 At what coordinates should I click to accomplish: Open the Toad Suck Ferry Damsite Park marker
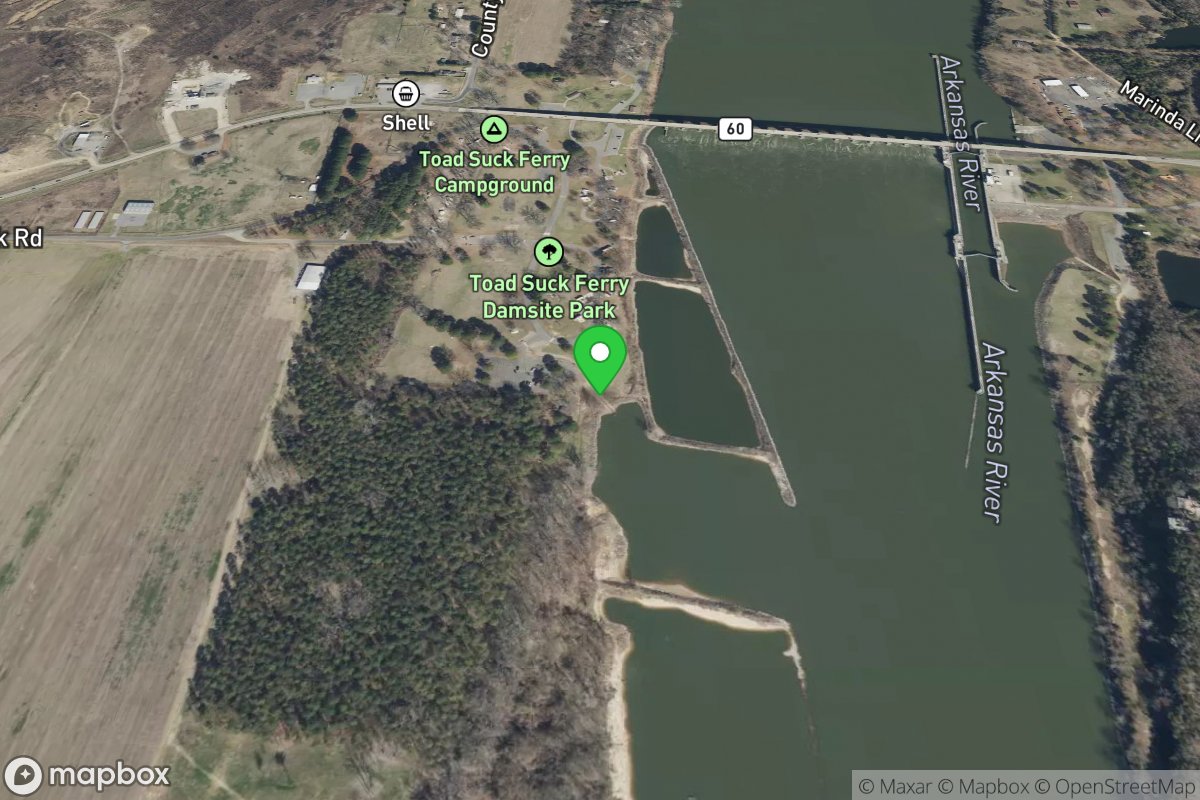tap(548, 252)
